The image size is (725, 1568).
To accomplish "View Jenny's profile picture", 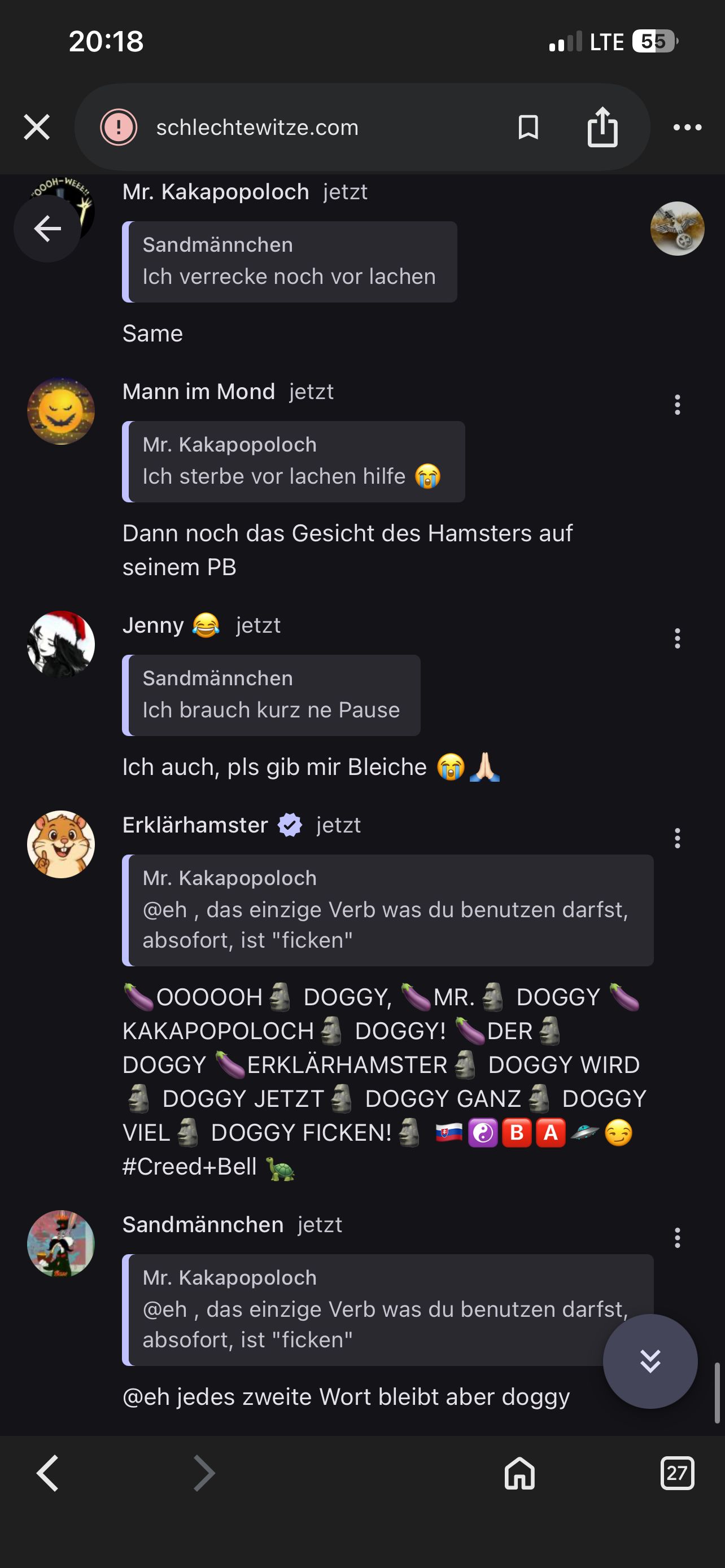I will click(61, 644).
